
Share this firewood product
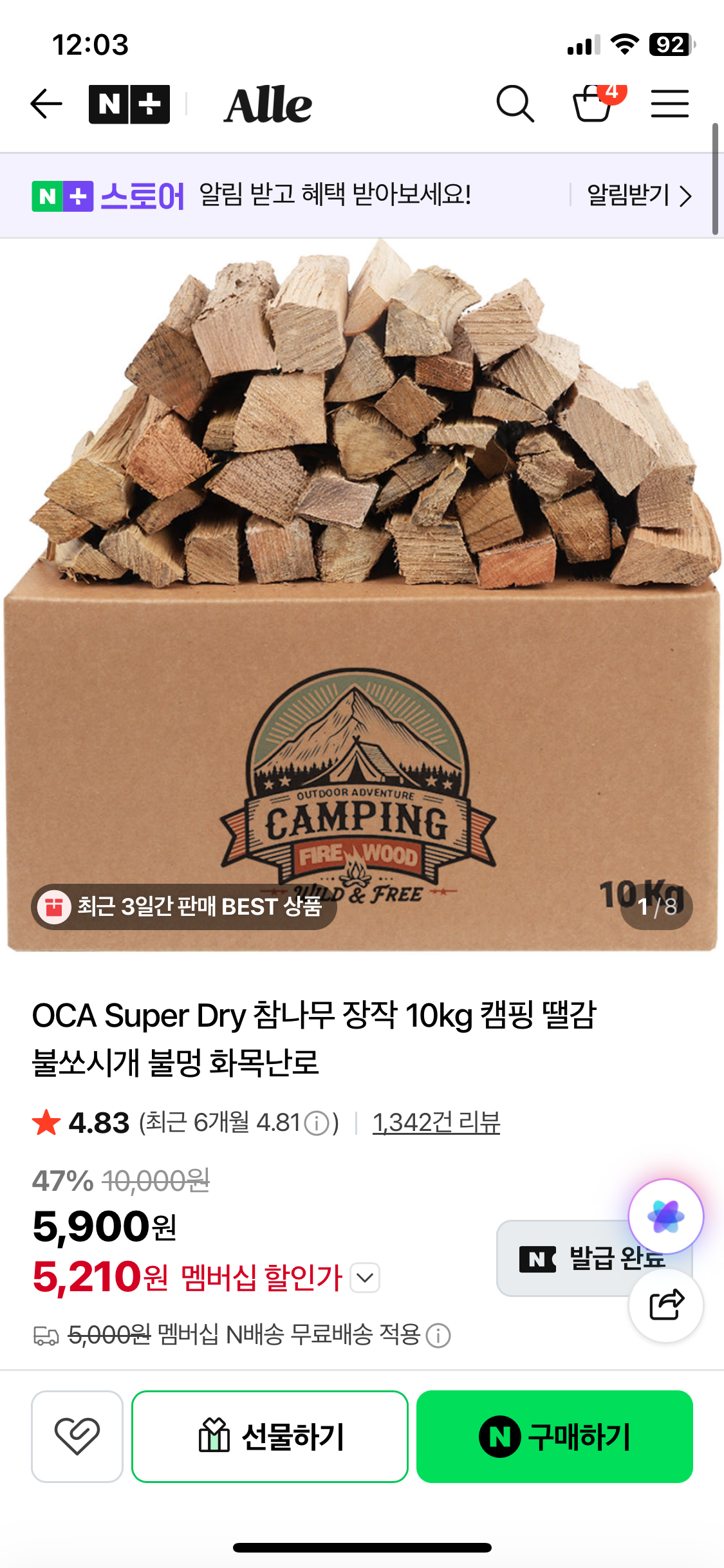pos(665,1305)
